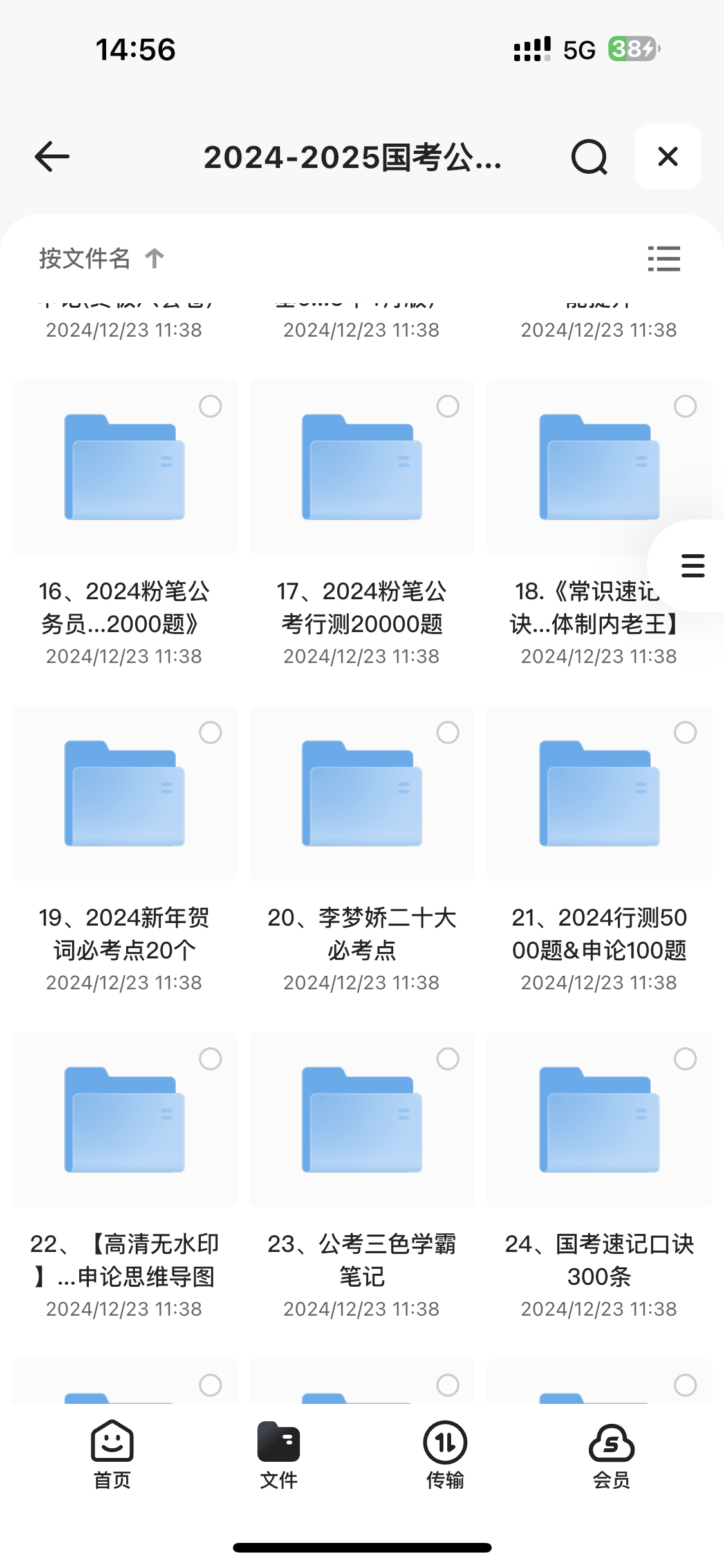Select the checkbox on folder 16、2024粉笔公务员
The width and height of the screenshot is (724, 1568).
[210, 406]
